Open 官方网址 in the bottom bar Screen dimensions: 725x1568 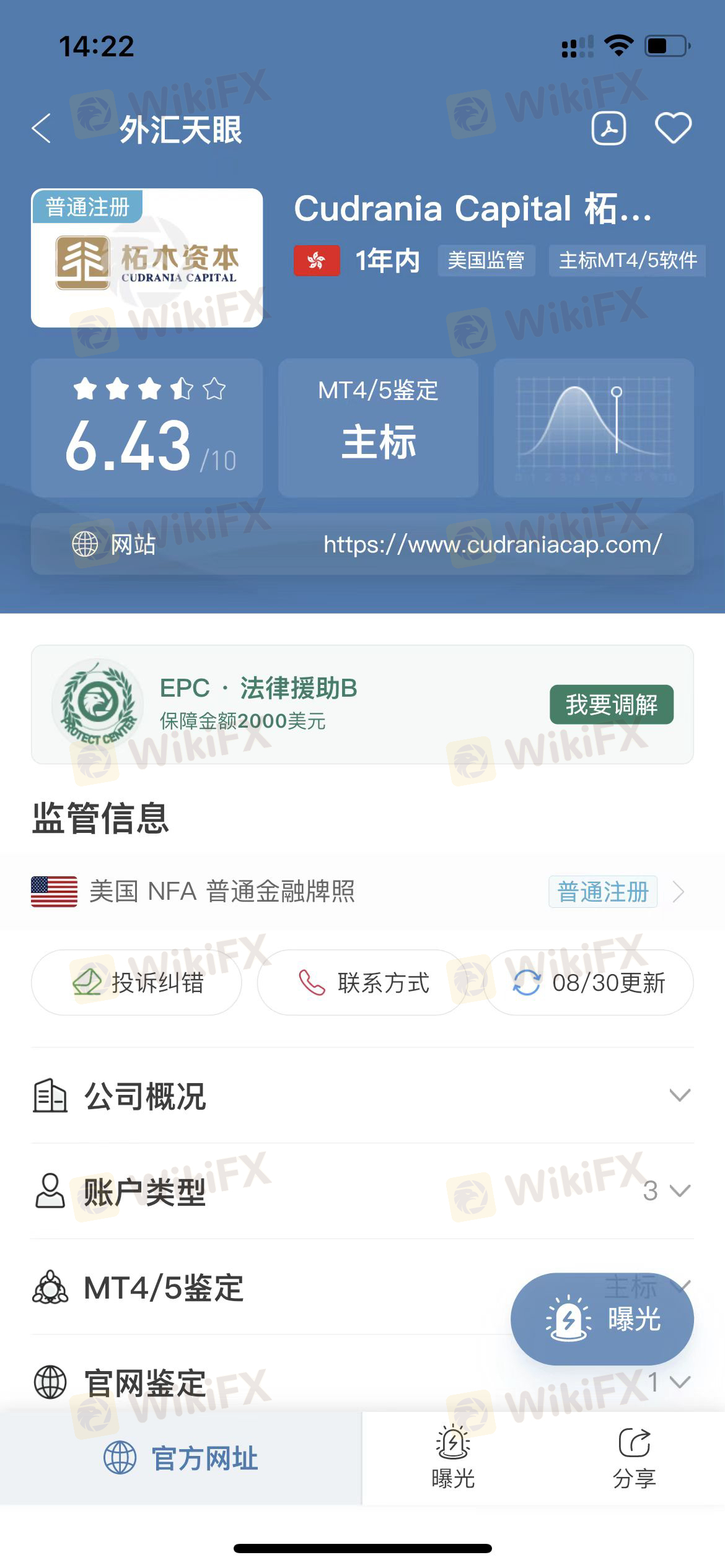pyautogui.click(x=180, y=1458)
